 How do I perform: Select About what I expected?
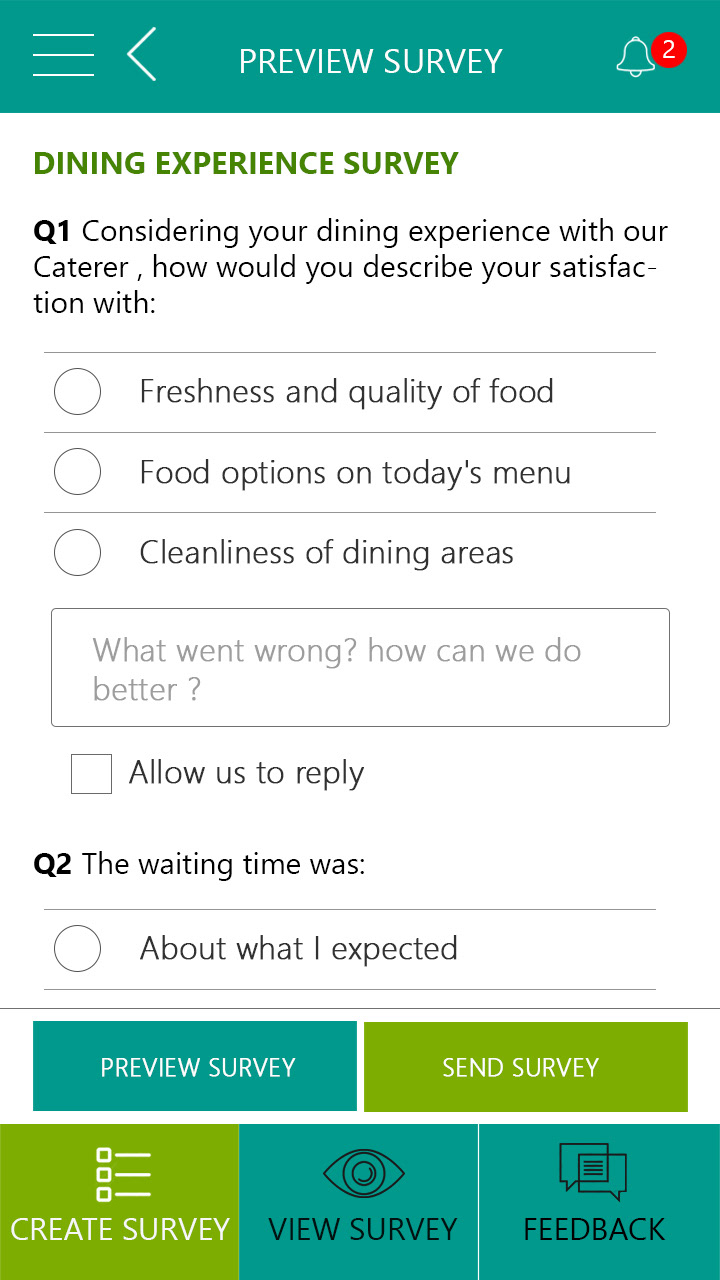(77, 948)
